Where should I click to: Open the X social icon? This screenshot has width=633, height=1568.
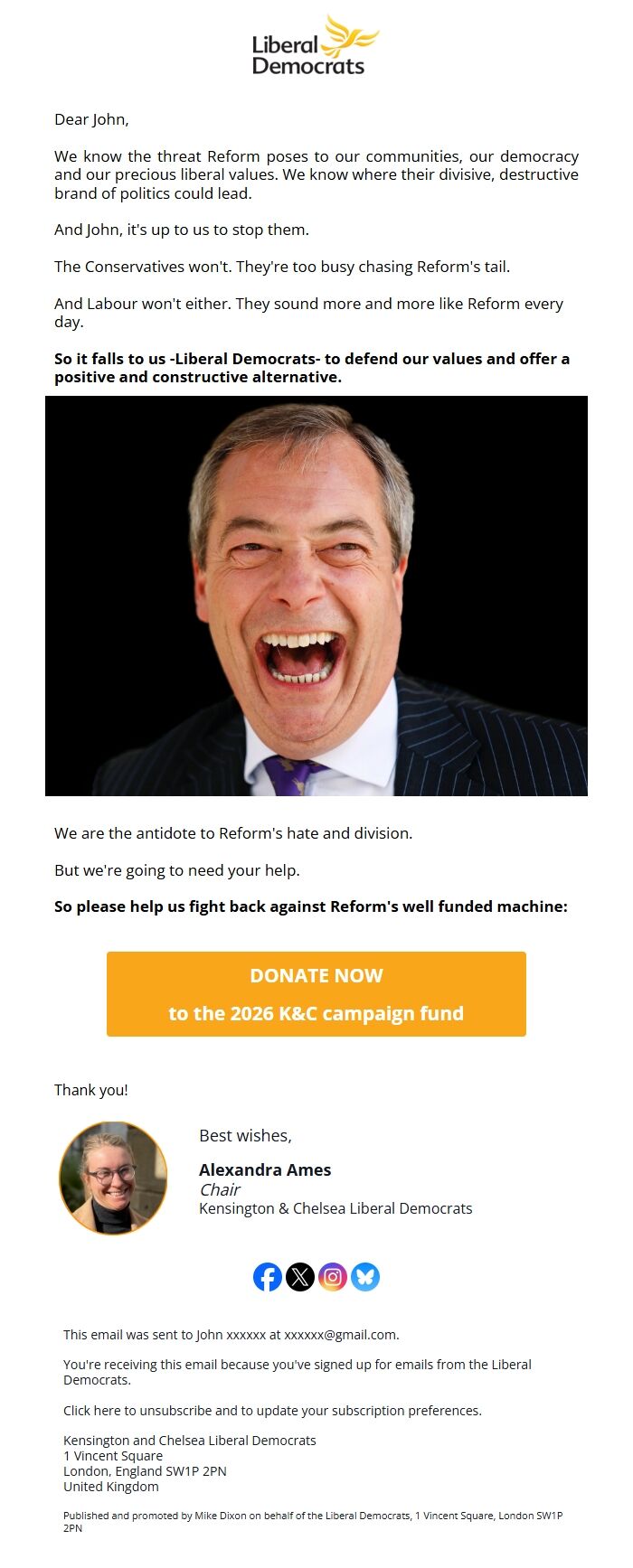coord(300,1277)
